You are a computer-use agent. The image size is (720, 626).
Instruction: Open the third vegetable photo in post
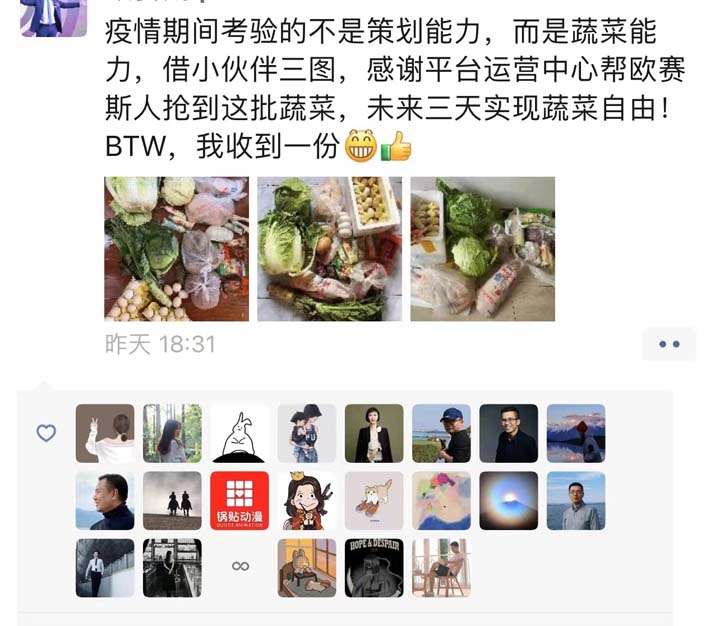pos(482,248)
